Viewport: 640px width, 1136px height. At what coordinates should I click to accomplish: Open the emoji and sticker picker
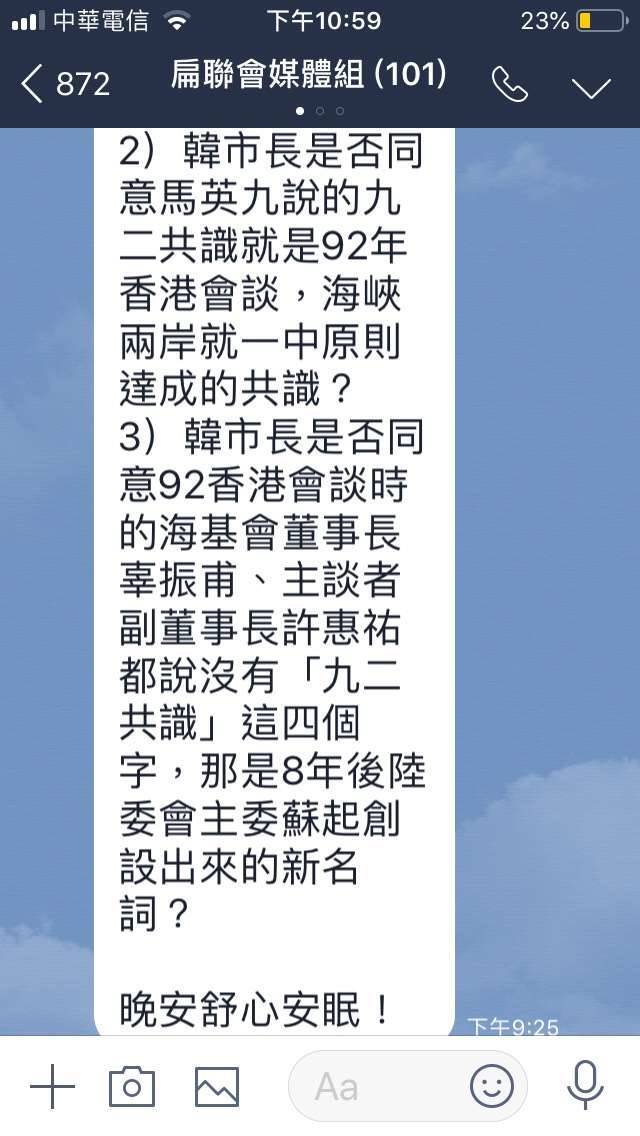tap(492, 1086)
